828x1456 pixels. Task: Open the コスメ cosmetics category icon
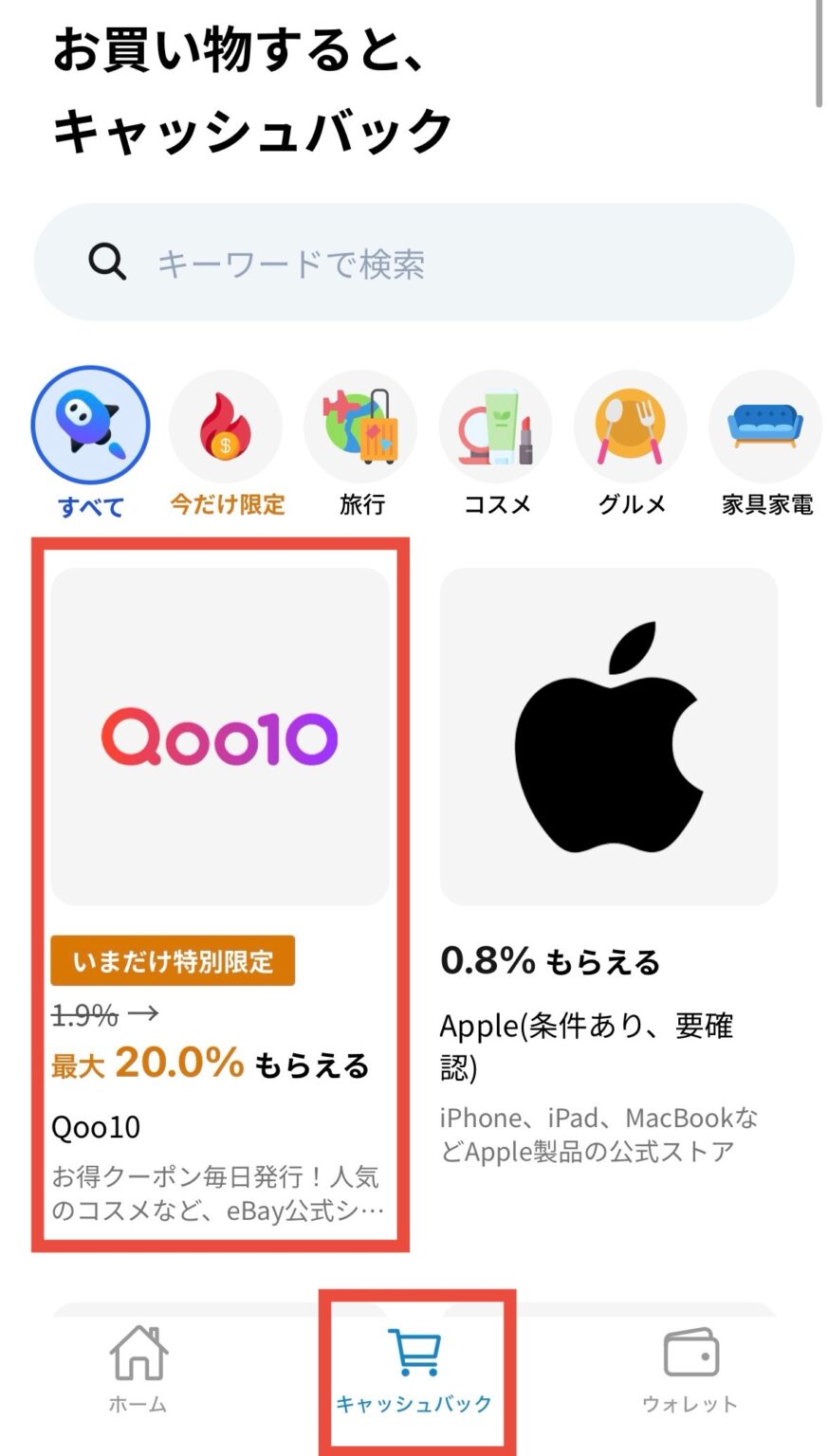[x=495, y=427]
